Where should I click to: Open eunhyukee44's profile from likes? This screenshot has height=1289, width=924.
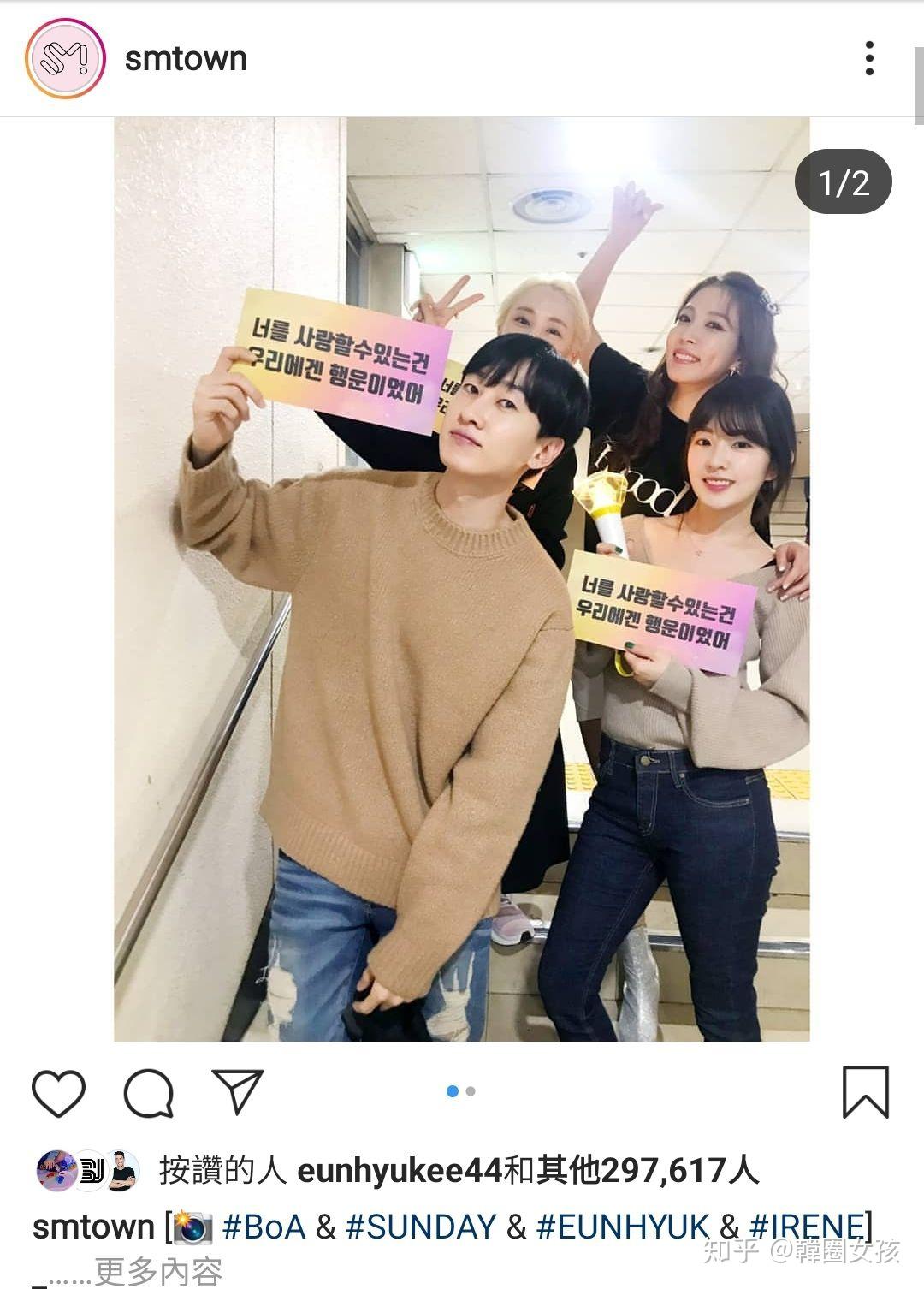click(x=400, y=1171)
